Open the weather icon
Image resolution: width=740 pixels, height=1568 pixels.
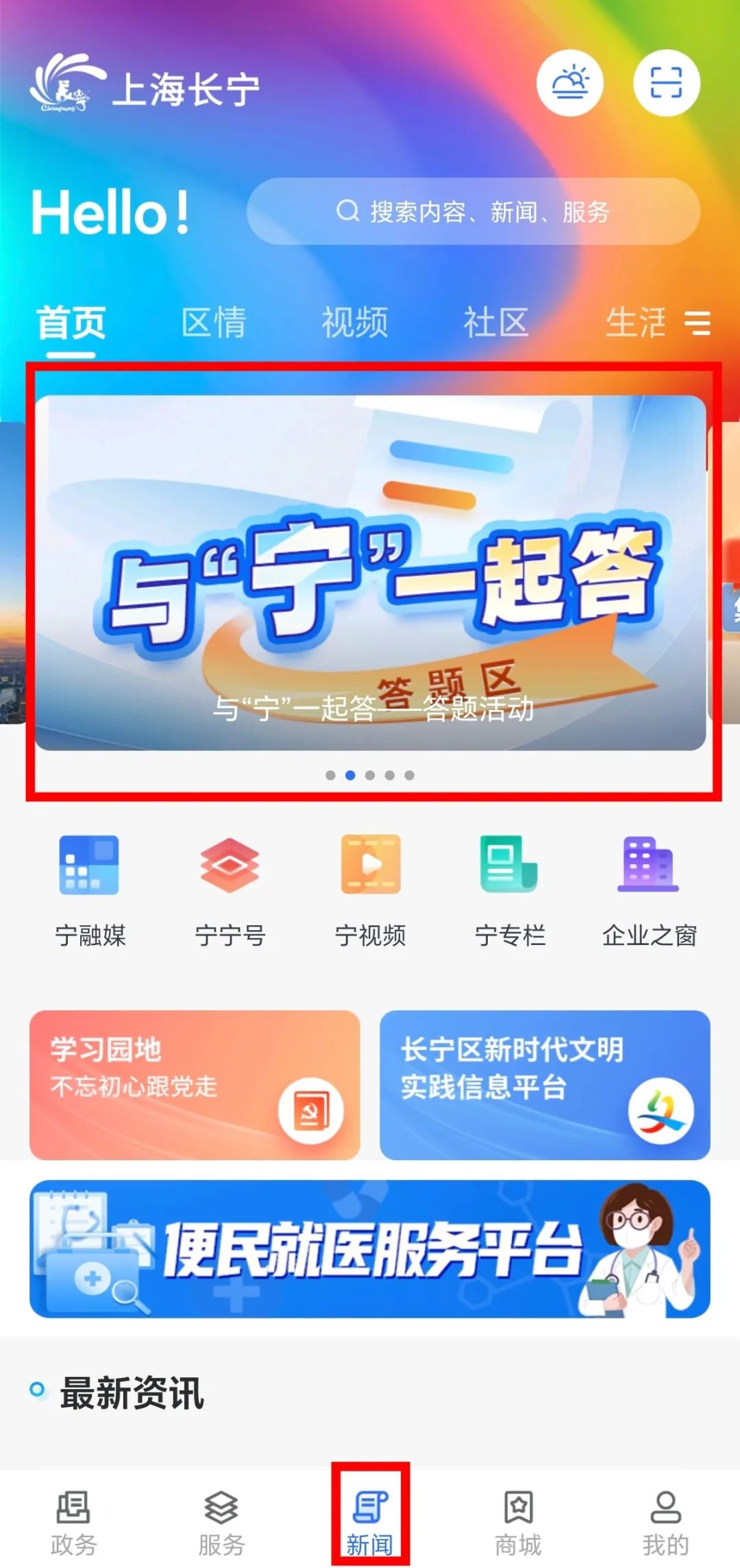point(569,83)
